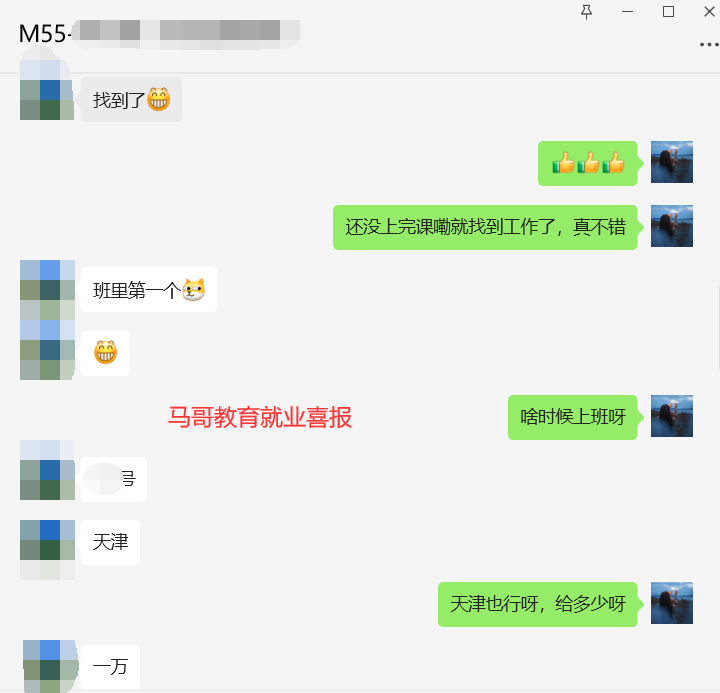Open sender avatar beside 找到了 message
Screen dimensions: 720x693
[46, 98]
